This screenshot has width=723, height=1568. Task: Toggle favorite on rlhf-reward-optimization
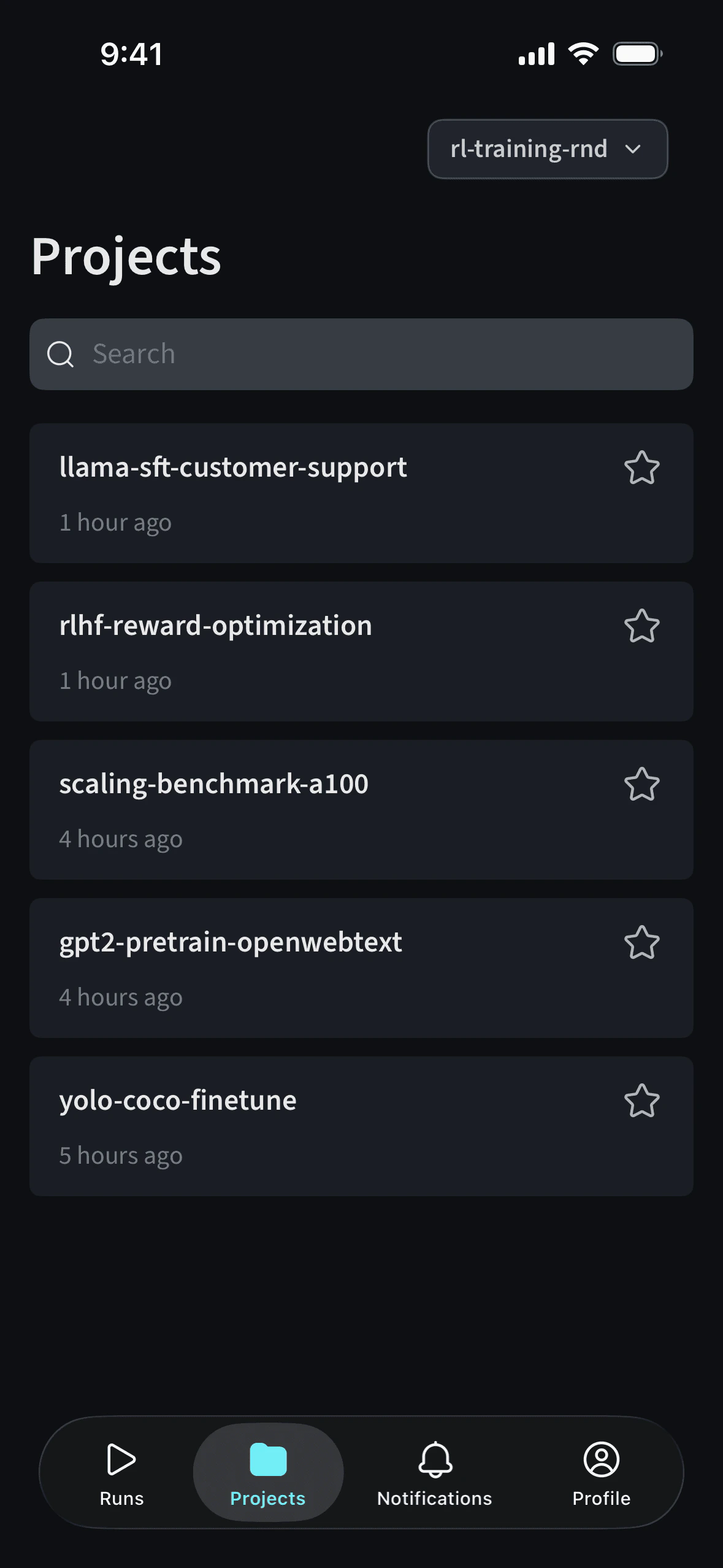tap(641, 626)
